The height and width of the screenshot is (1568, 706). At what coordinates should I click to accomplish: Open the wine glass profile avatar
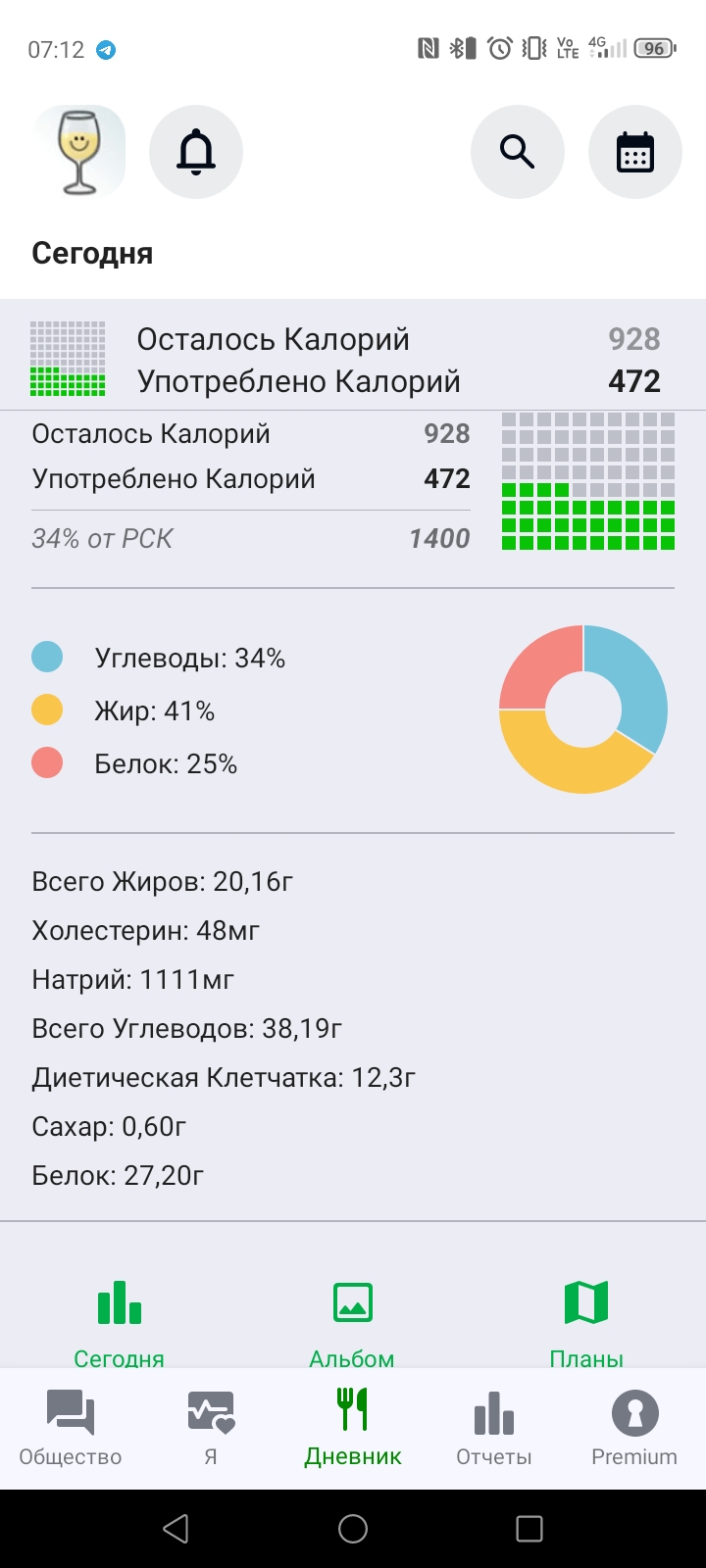tap(79, 152)
